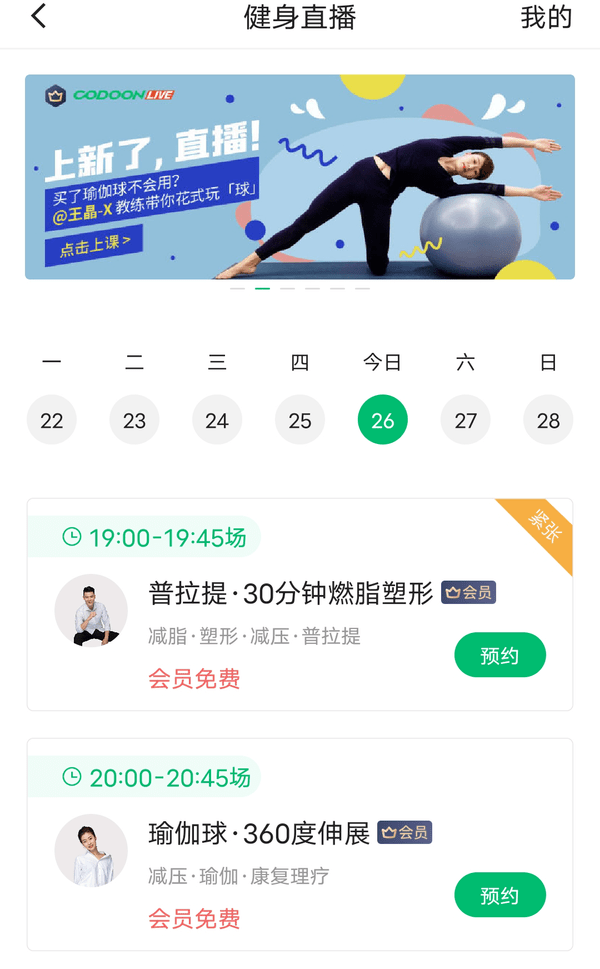Select date 23 Tuesday
600x969 pixels.
tap(134, 420)
